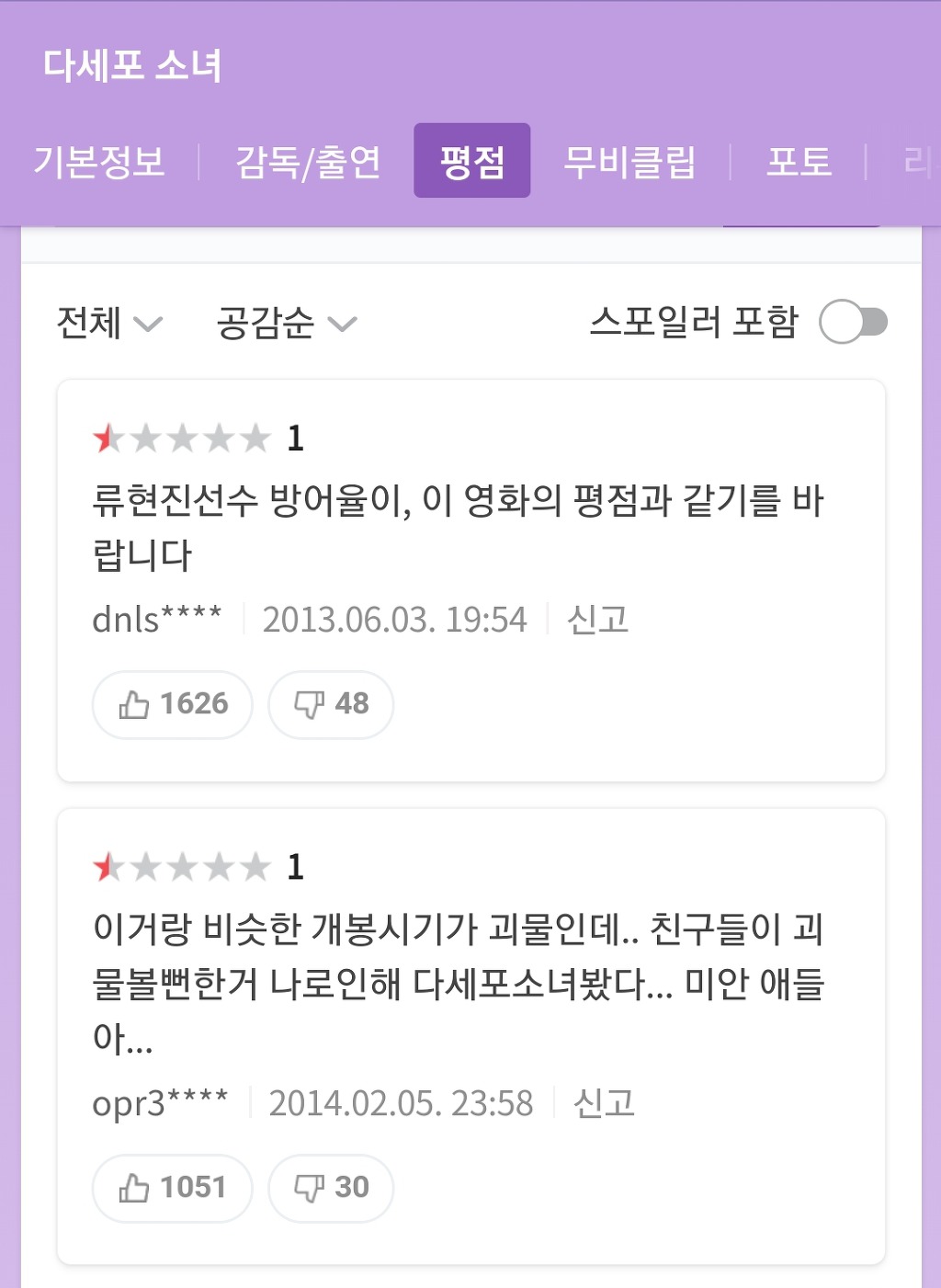Enable the 스포일러 포함 toggle
The width and height of the screenshot is (941, 1288).
[x=853, y=322]
